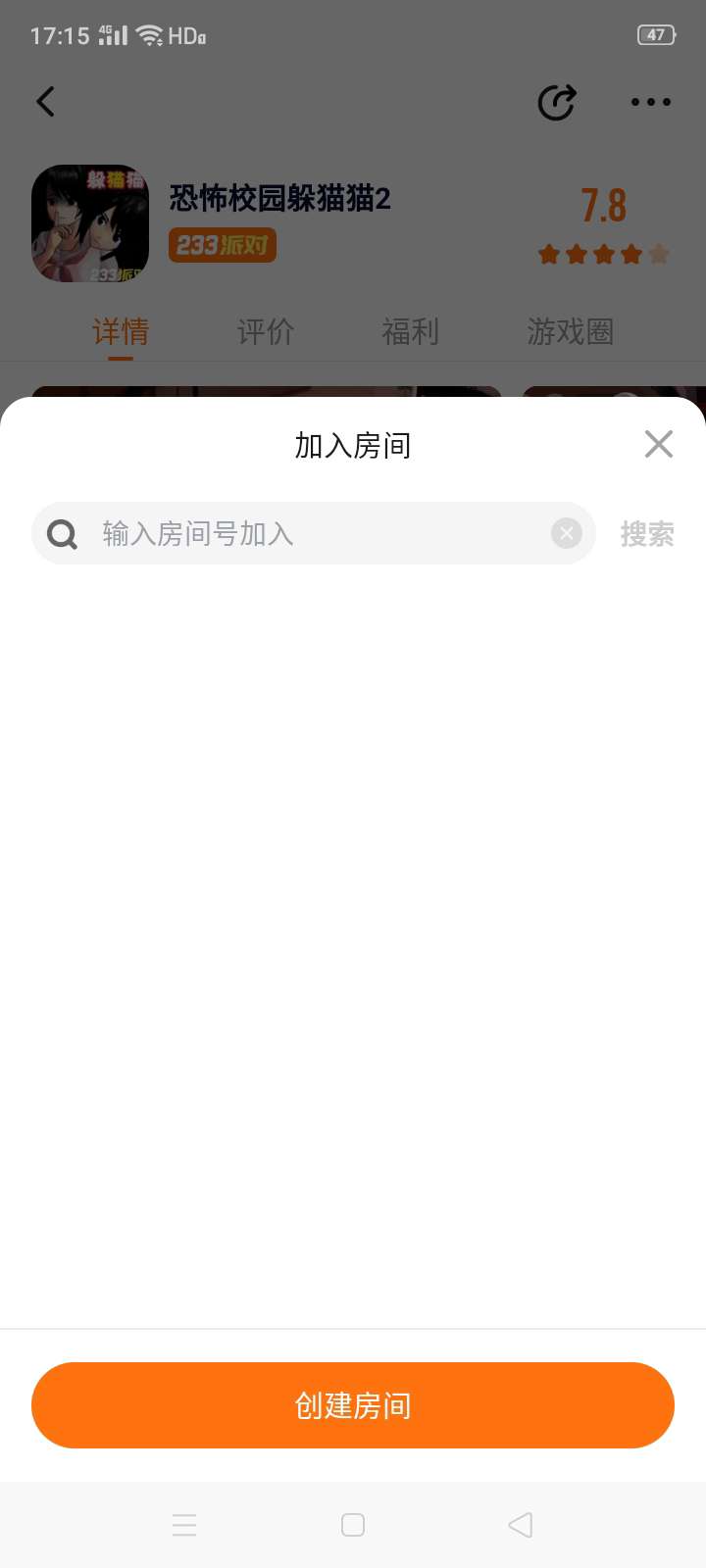Tap the system back button
706x1568 pixels.
[521, 1525]
